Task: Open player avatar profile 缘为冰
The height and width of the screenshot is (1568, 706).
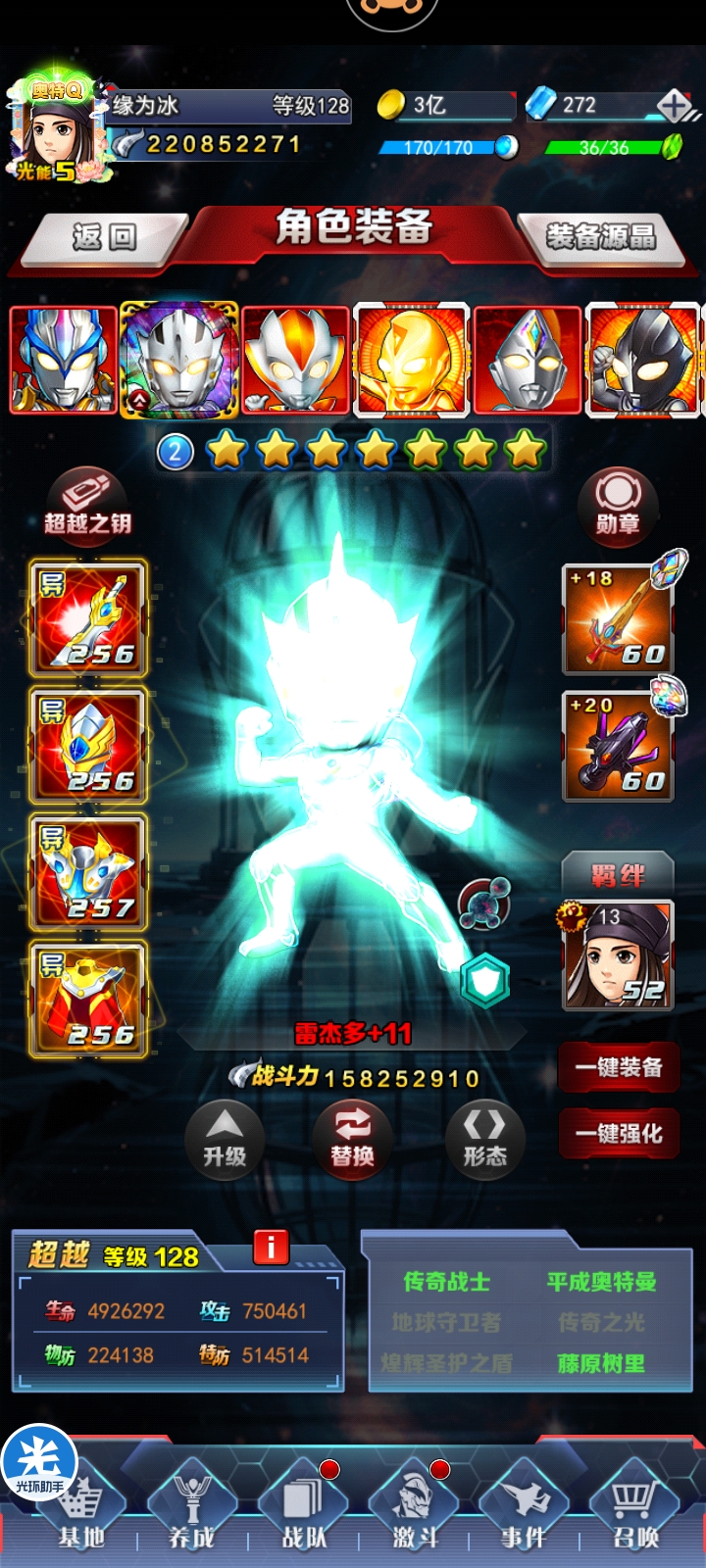Action: [57, 129]
